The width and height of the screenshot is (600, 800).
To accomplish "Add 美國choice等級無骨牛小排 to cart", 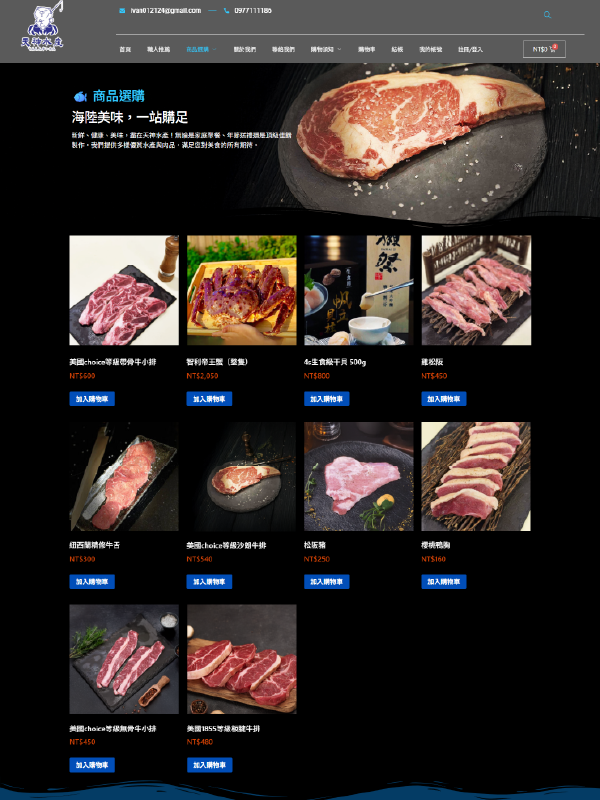I will click(x=92, y=765).
